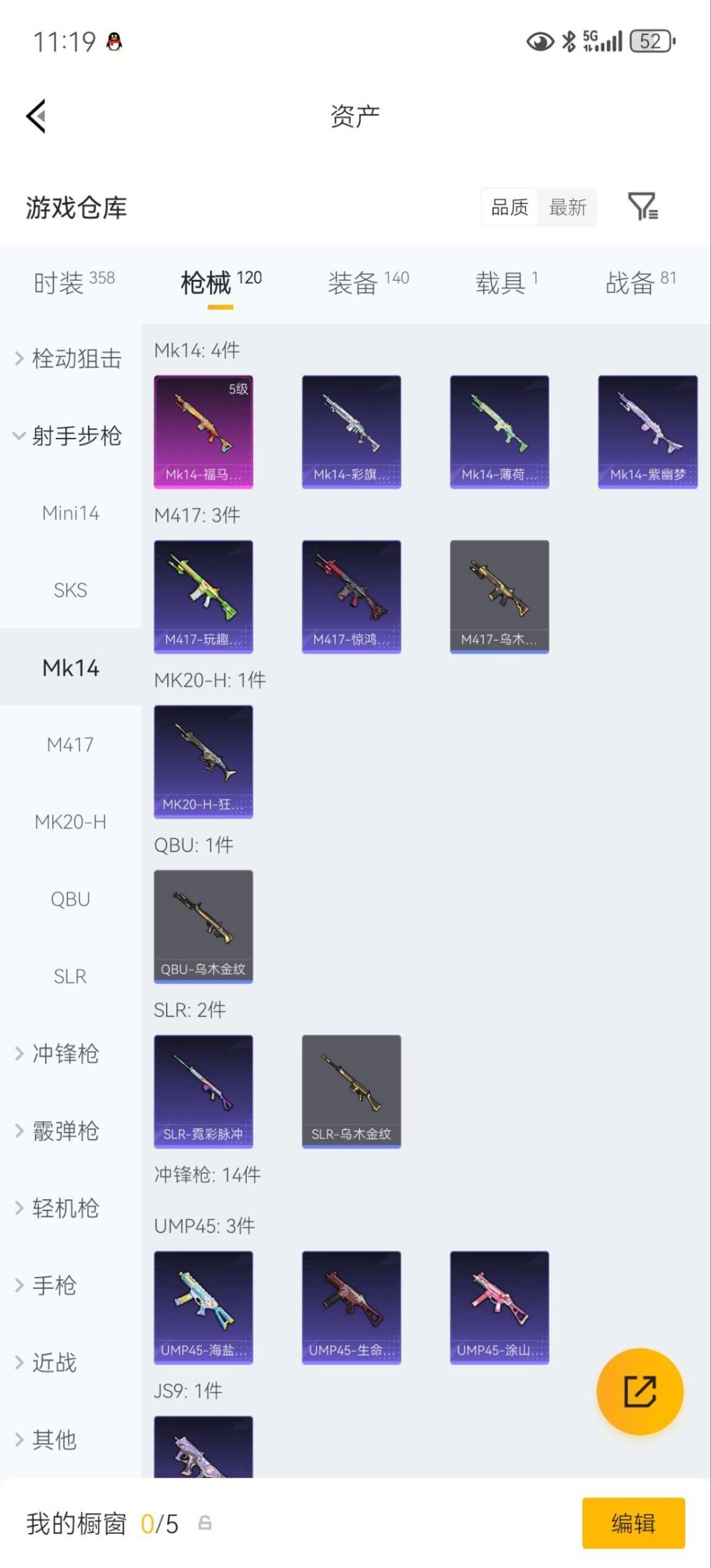Select the 战备 tab
This screenshot has height=1568, width=711.
coord(641,283)
